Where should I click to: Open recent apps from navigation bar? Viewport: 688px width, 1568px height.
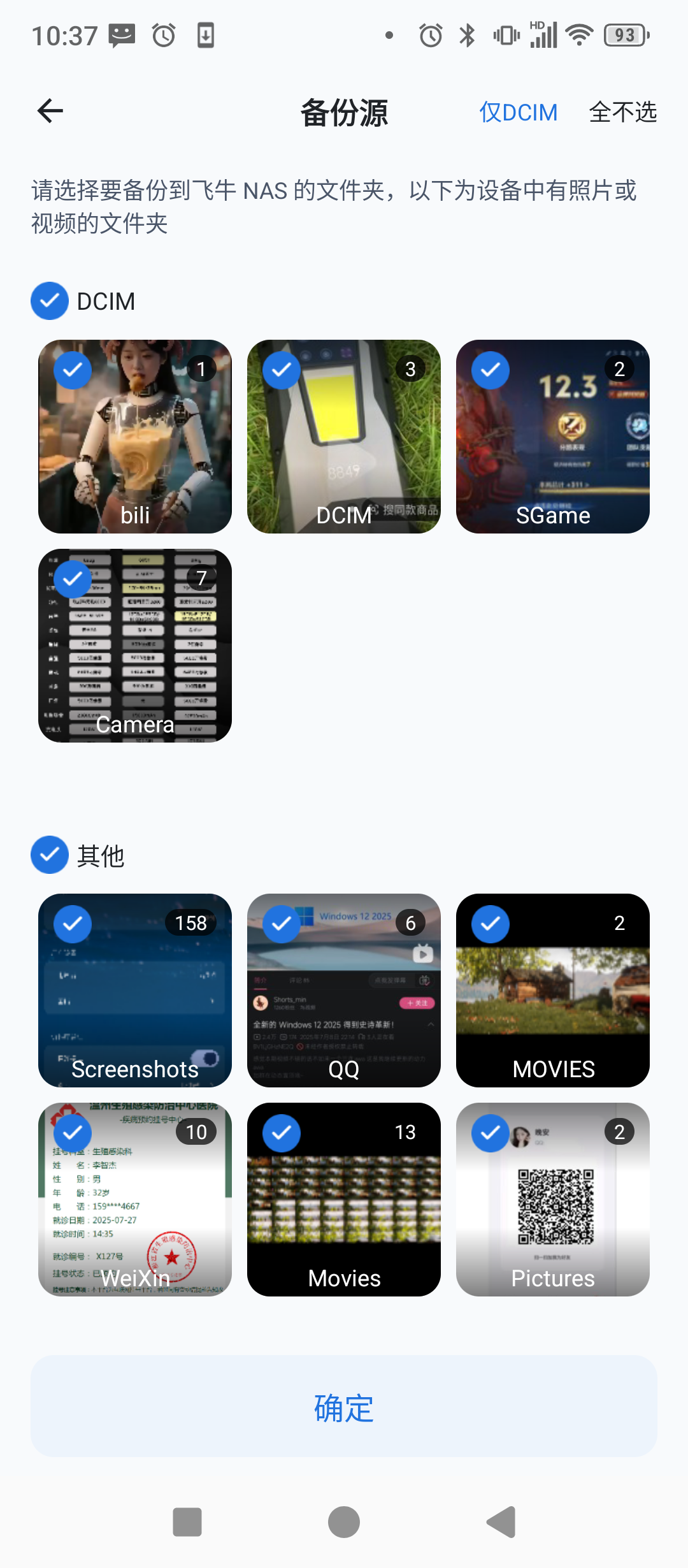coord(187,1522)
